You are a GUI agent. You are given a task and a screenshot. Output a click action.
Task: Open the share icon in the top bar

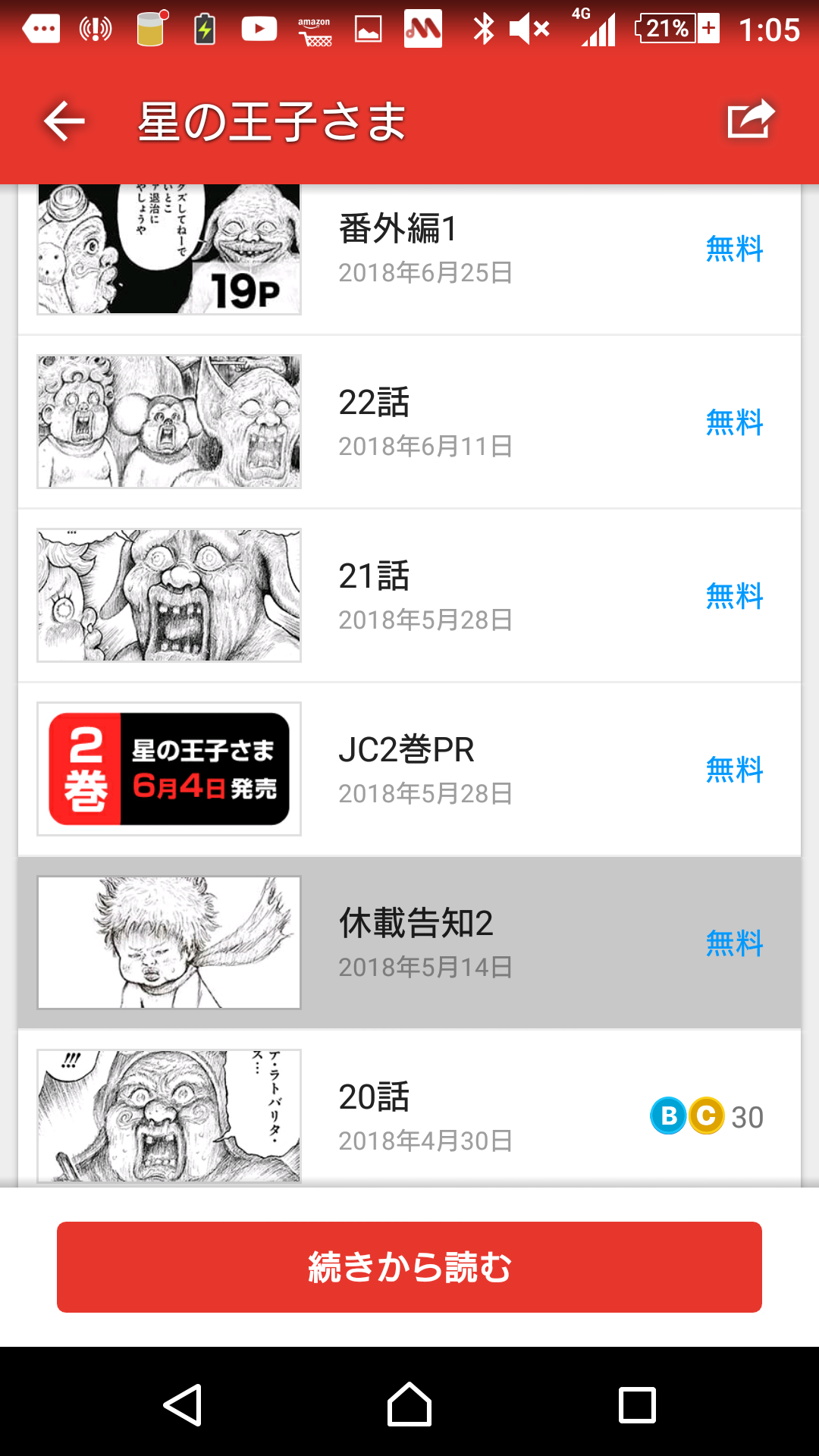(751, 120)
